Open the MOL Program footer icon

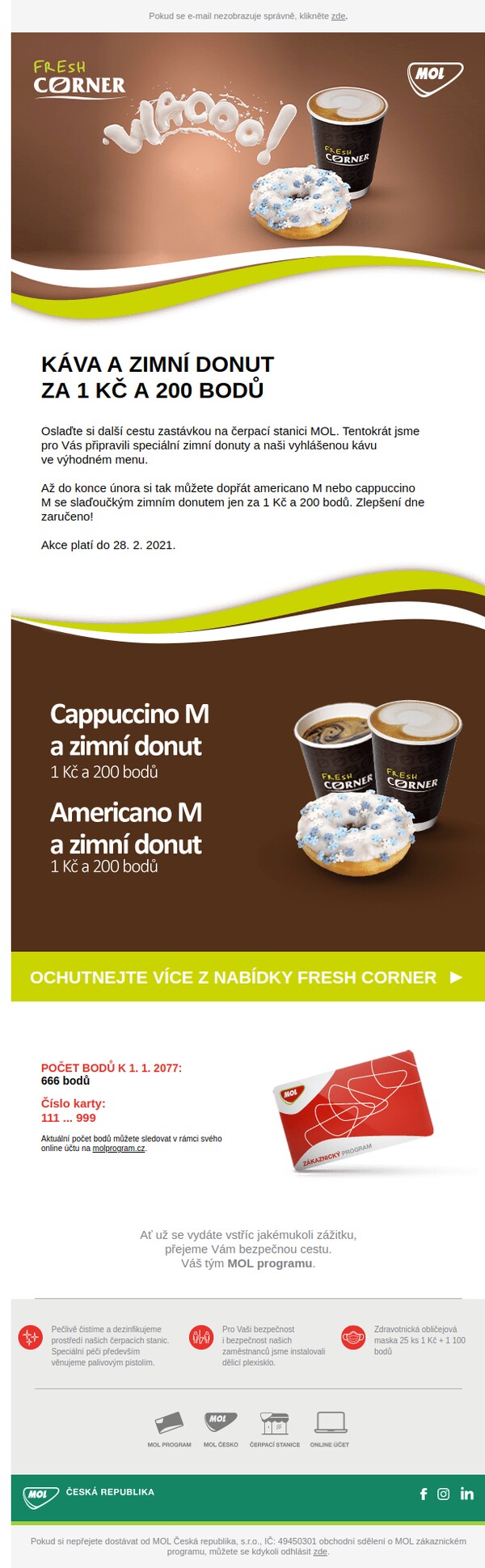click(169, 1427)
